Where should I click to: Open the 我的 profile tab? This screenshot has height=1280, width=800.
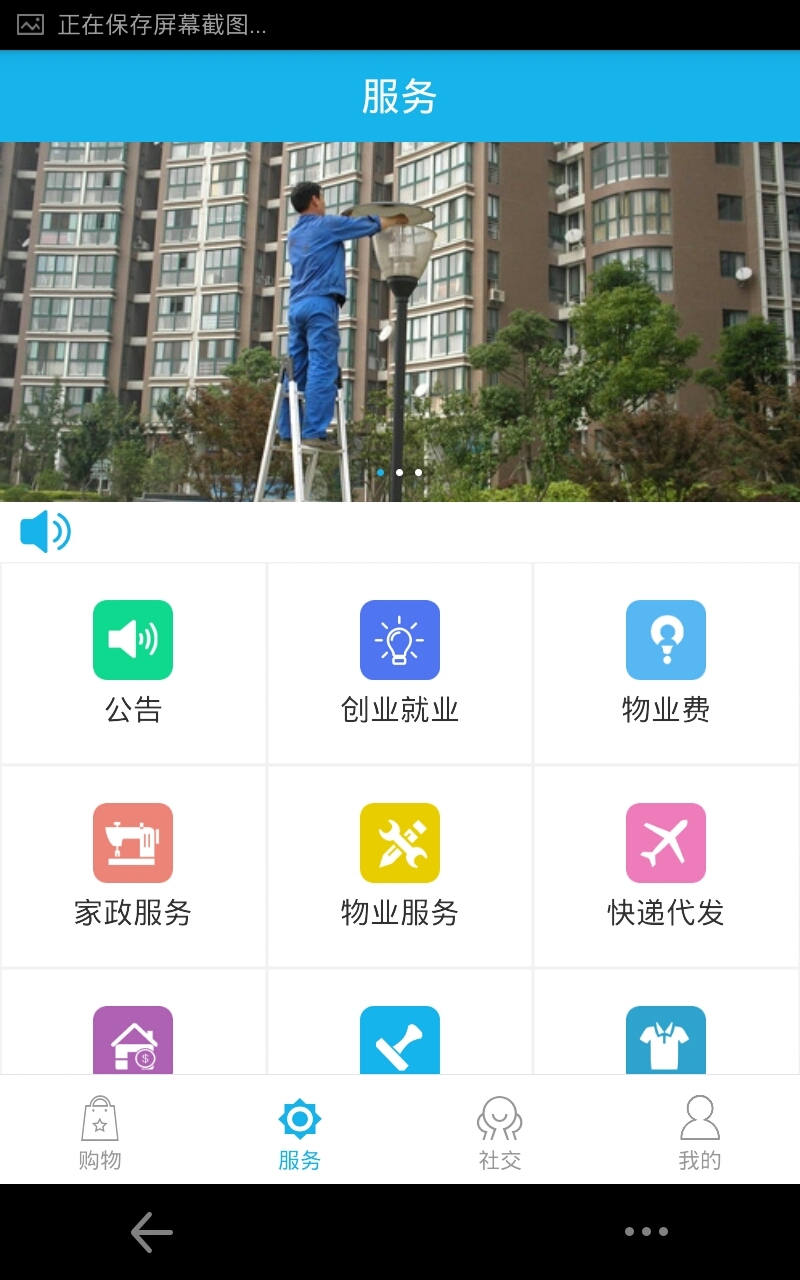click(x=700, y=1132)
